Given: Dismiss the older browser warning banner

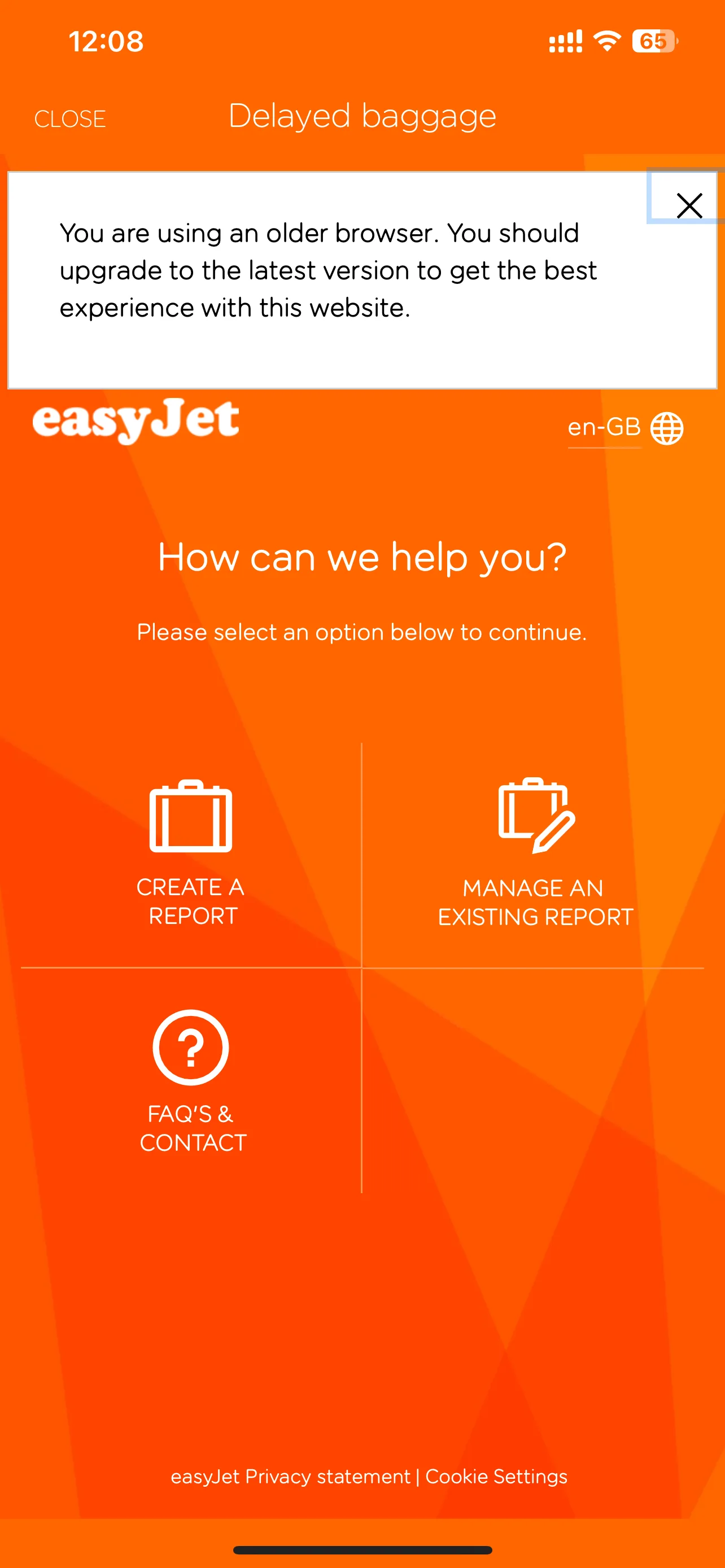Looking at the screenshot, I should [x=688, y=205].
